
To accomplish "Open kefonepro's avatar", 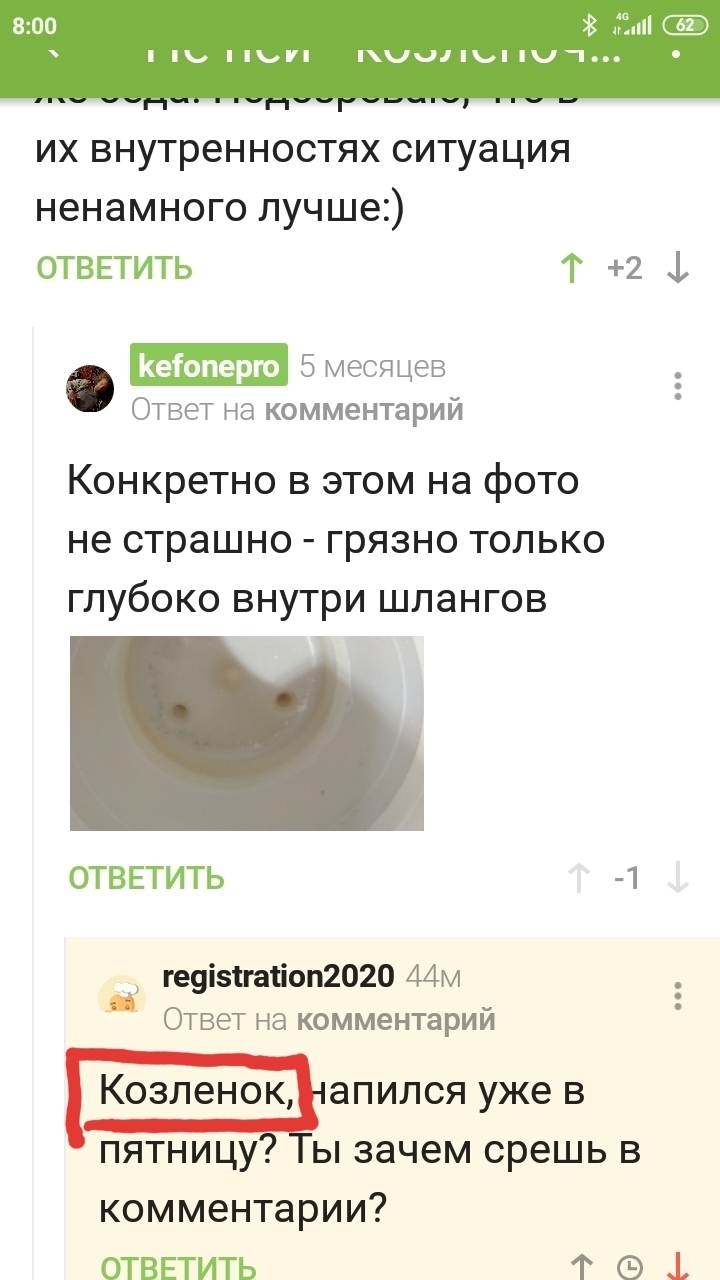I will tap(90, 388).
